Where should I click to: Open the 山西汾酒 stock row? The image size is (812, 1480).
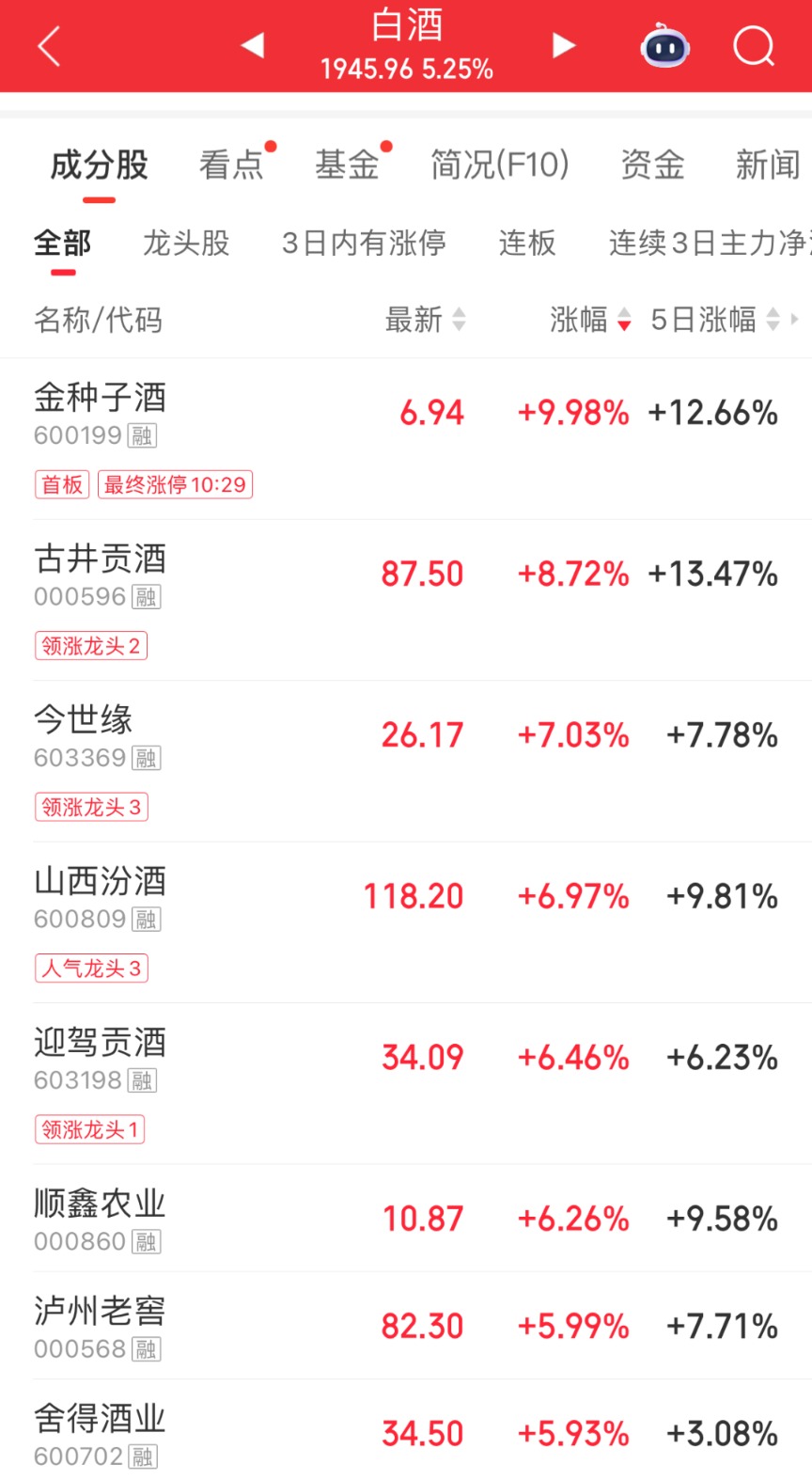406,922
